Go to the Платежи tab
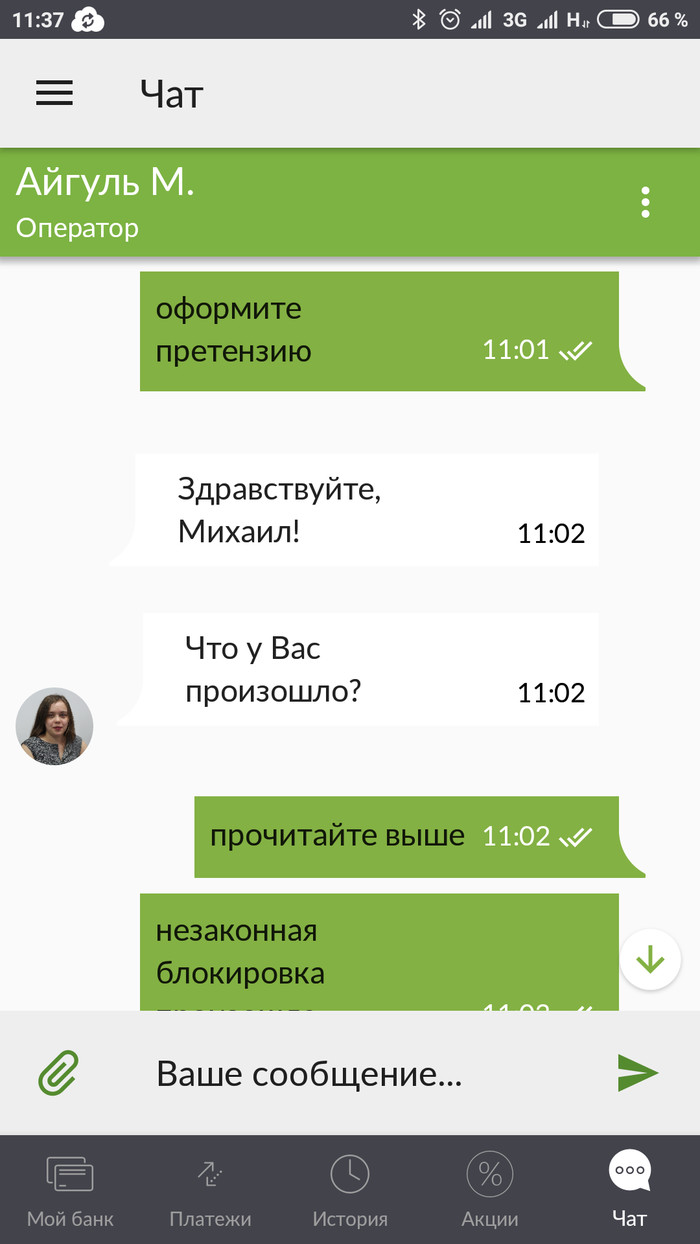Image resolution: width=700 pixels, height=1244 pixels. [x=210, y=1190]
